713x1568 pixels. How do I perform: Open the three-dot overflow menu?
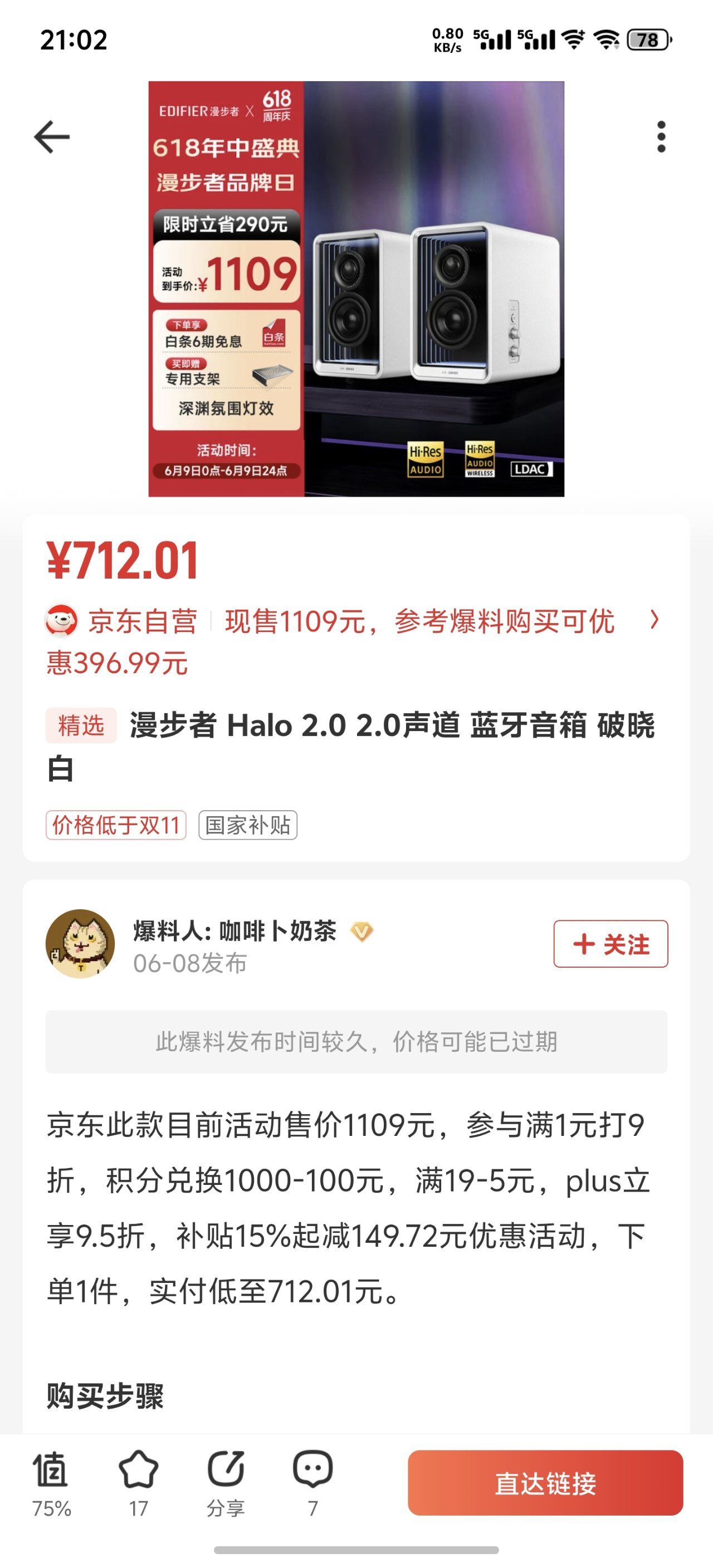coord(661,136)
